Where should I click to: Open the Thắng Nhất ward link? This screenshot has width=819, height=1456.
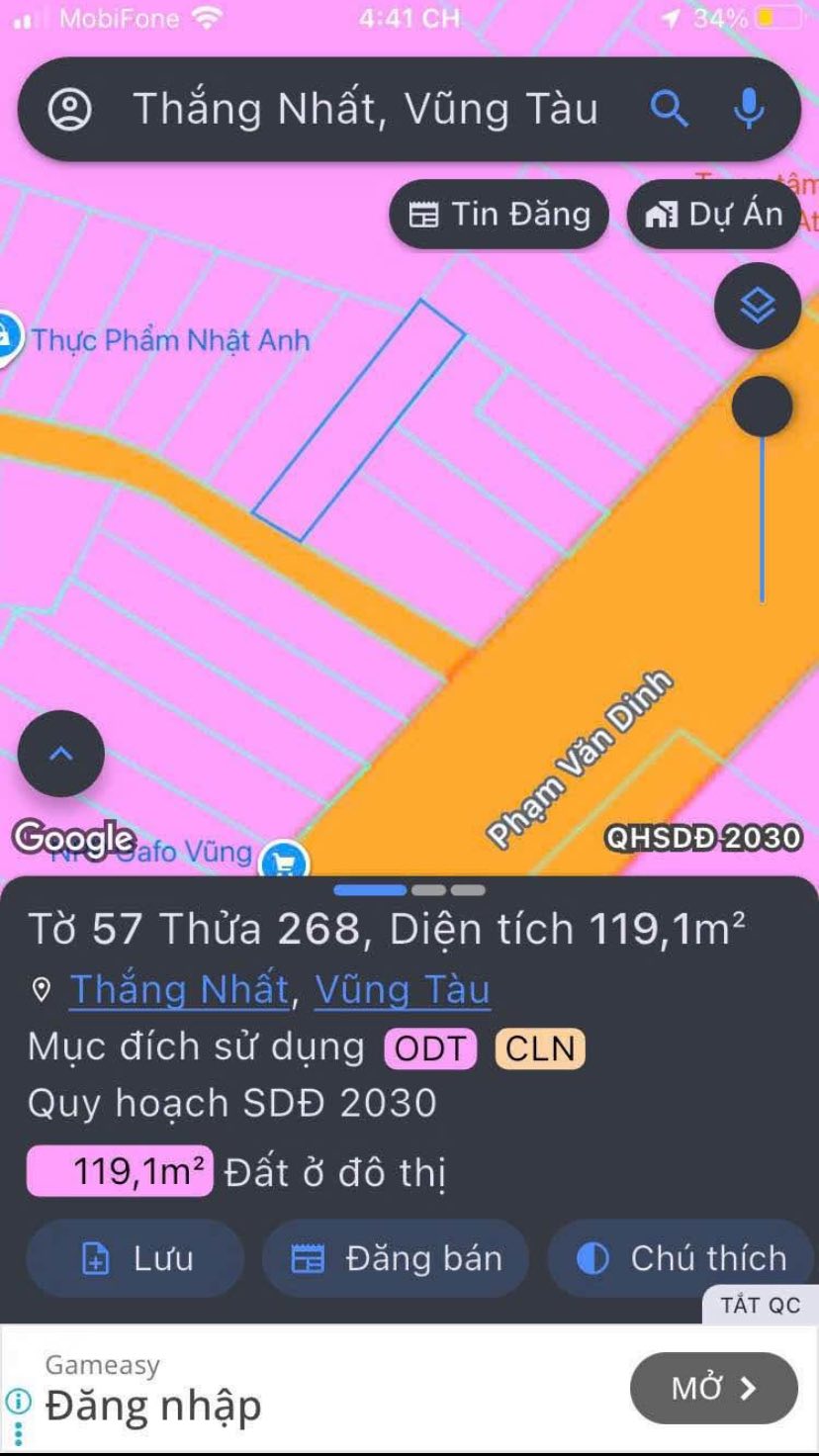pyautogui.click(x=179, y=989)
